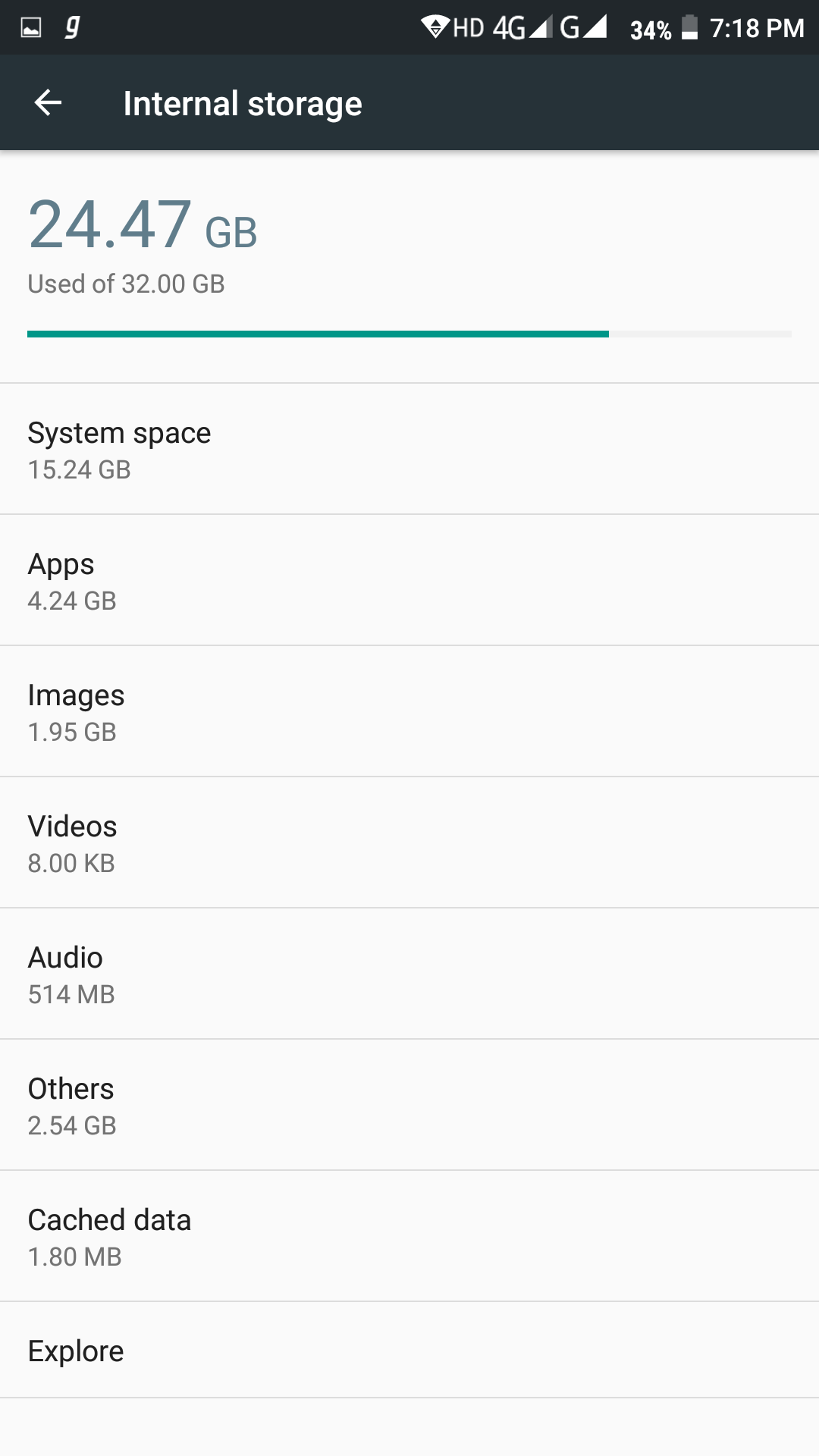Open the Apps storage row

pyautogui.click(x=409, y=581)
